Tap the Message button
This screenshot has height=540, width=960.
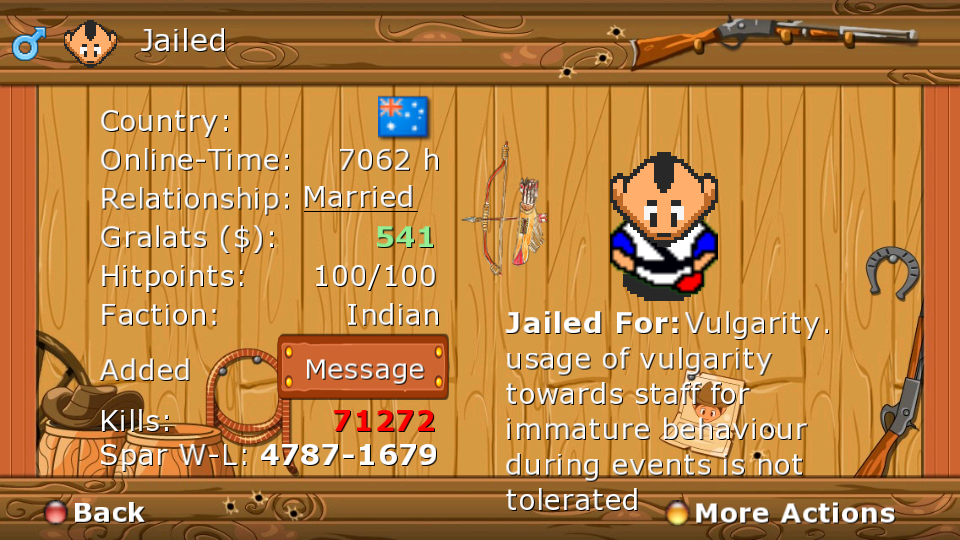click(x=363, y=368)
